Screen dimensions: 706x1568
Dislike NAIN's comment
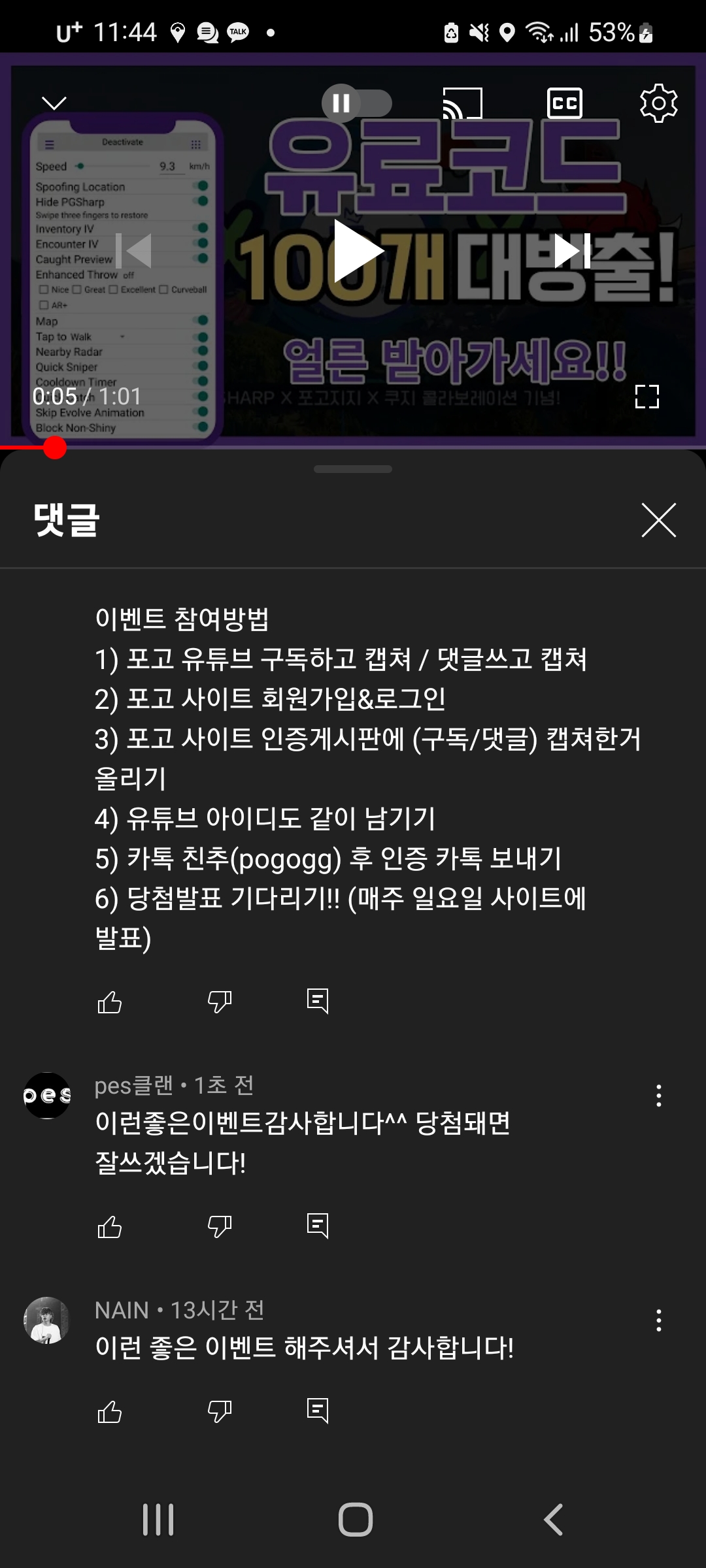coord(220,1411)
